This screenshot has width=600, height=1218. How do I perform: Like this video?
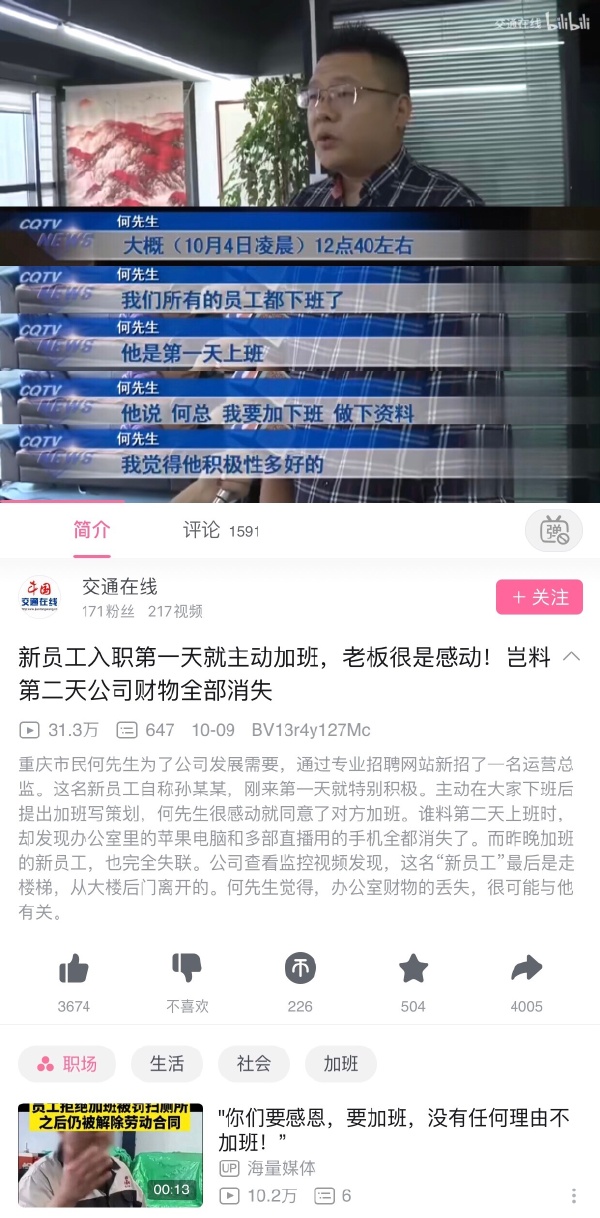pyautogui.click(x=73, y=968)
